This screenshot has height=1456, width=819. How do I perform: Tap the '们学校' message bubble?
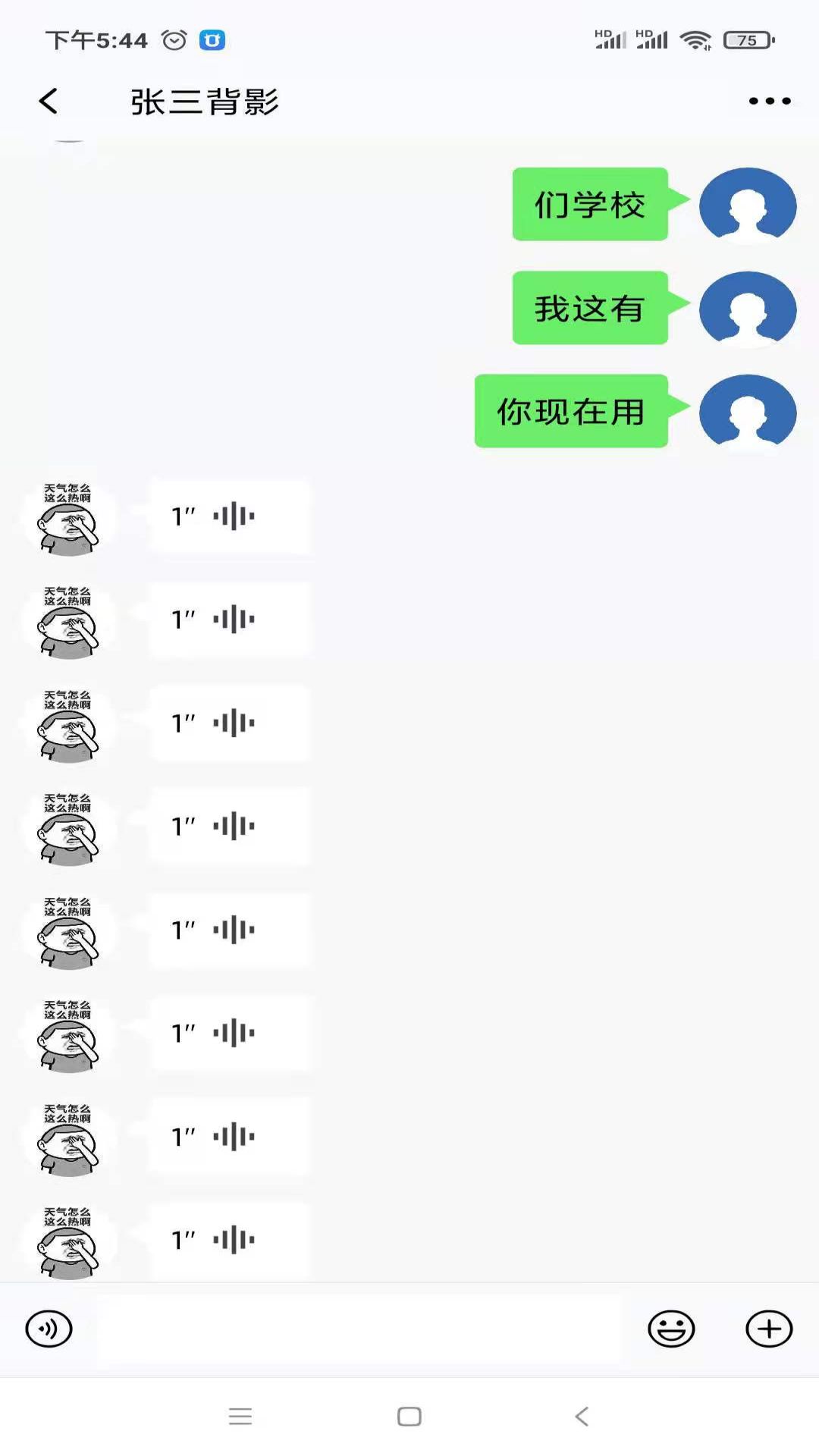click(x=591, y=206)
